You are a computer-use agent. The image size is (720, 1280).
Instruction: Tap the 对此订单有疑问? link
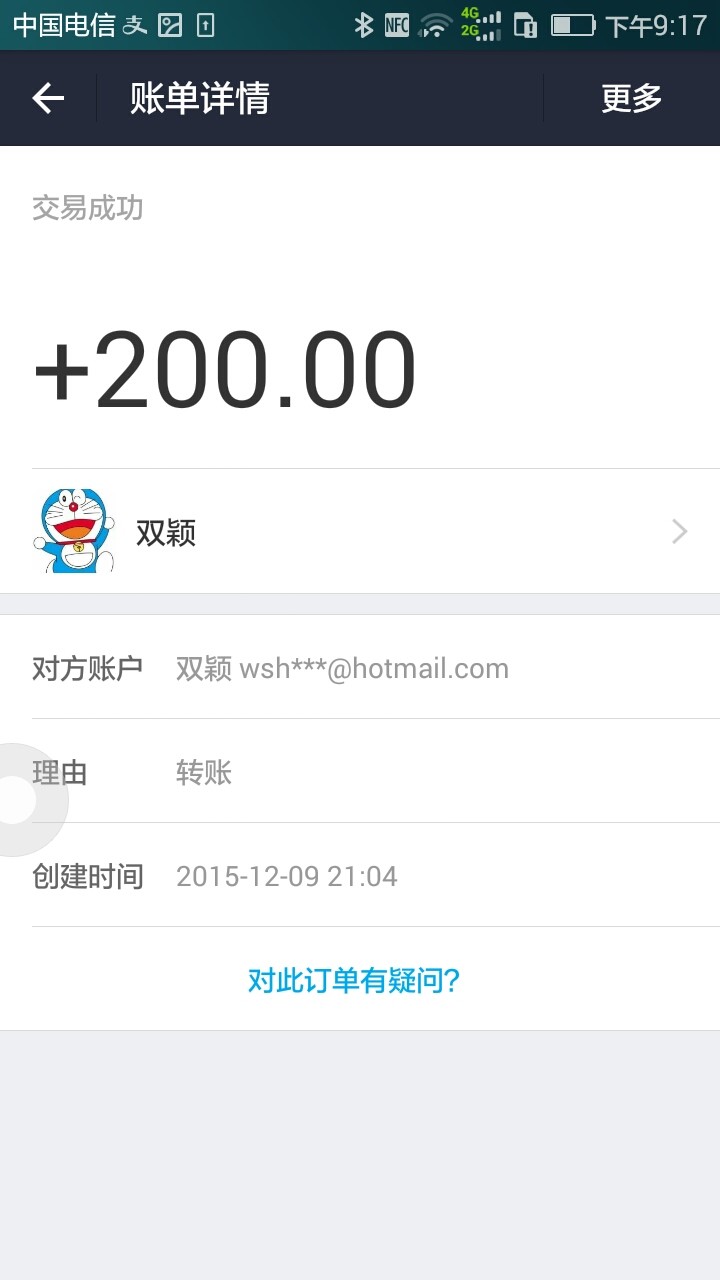point(354,980)
